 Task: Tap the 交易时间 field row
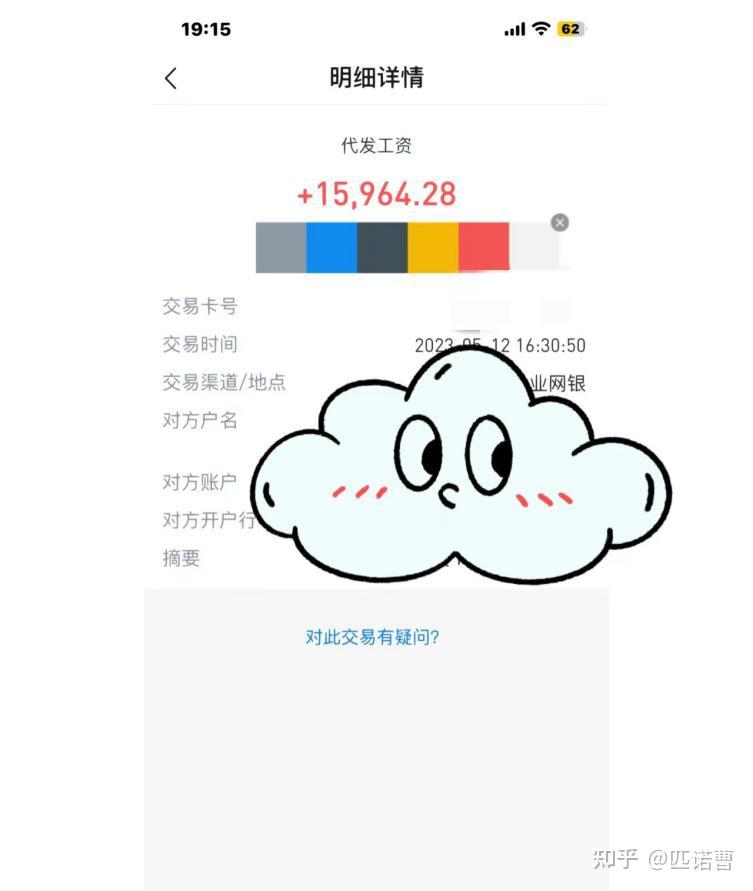click(x=199, y=344)
